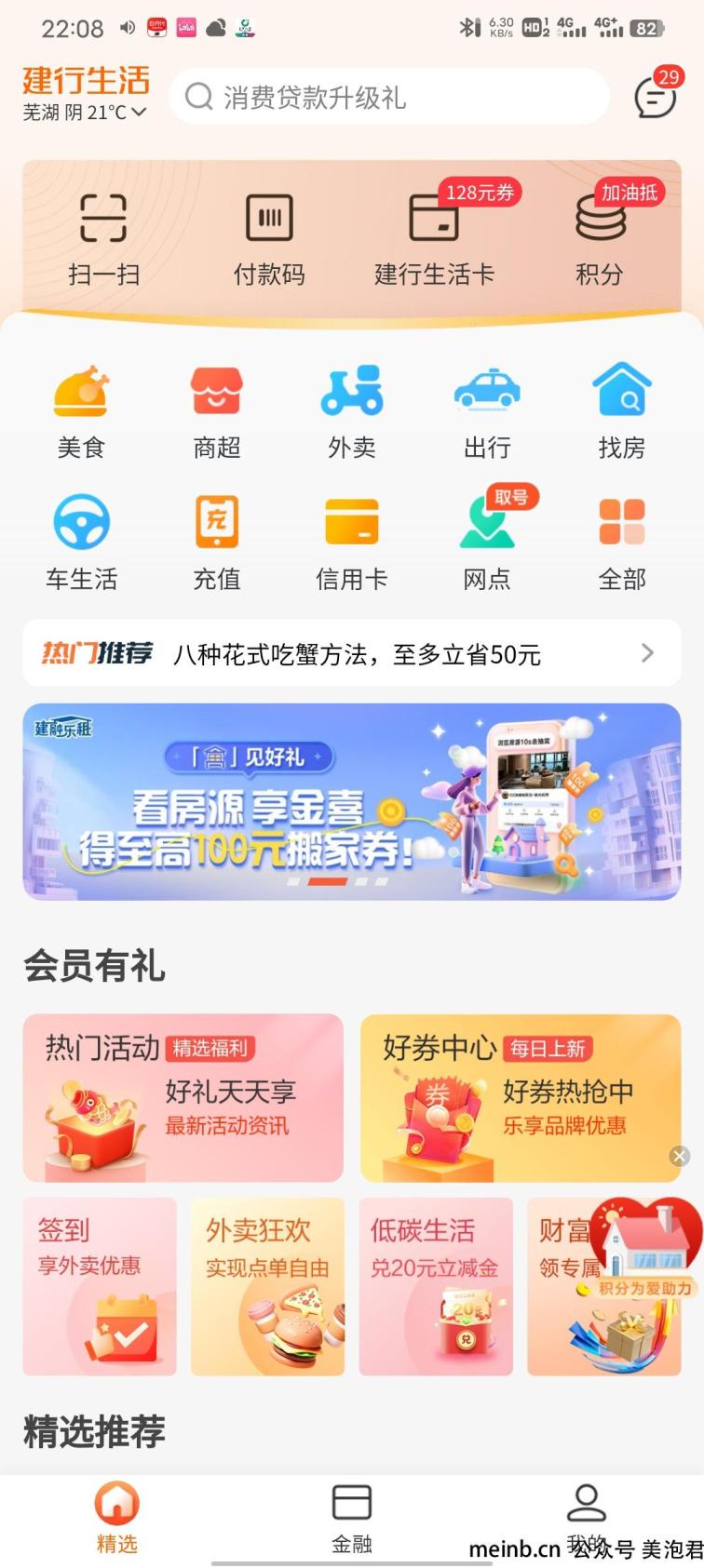Open the 好券中心 card

[x=521, y=1098]
